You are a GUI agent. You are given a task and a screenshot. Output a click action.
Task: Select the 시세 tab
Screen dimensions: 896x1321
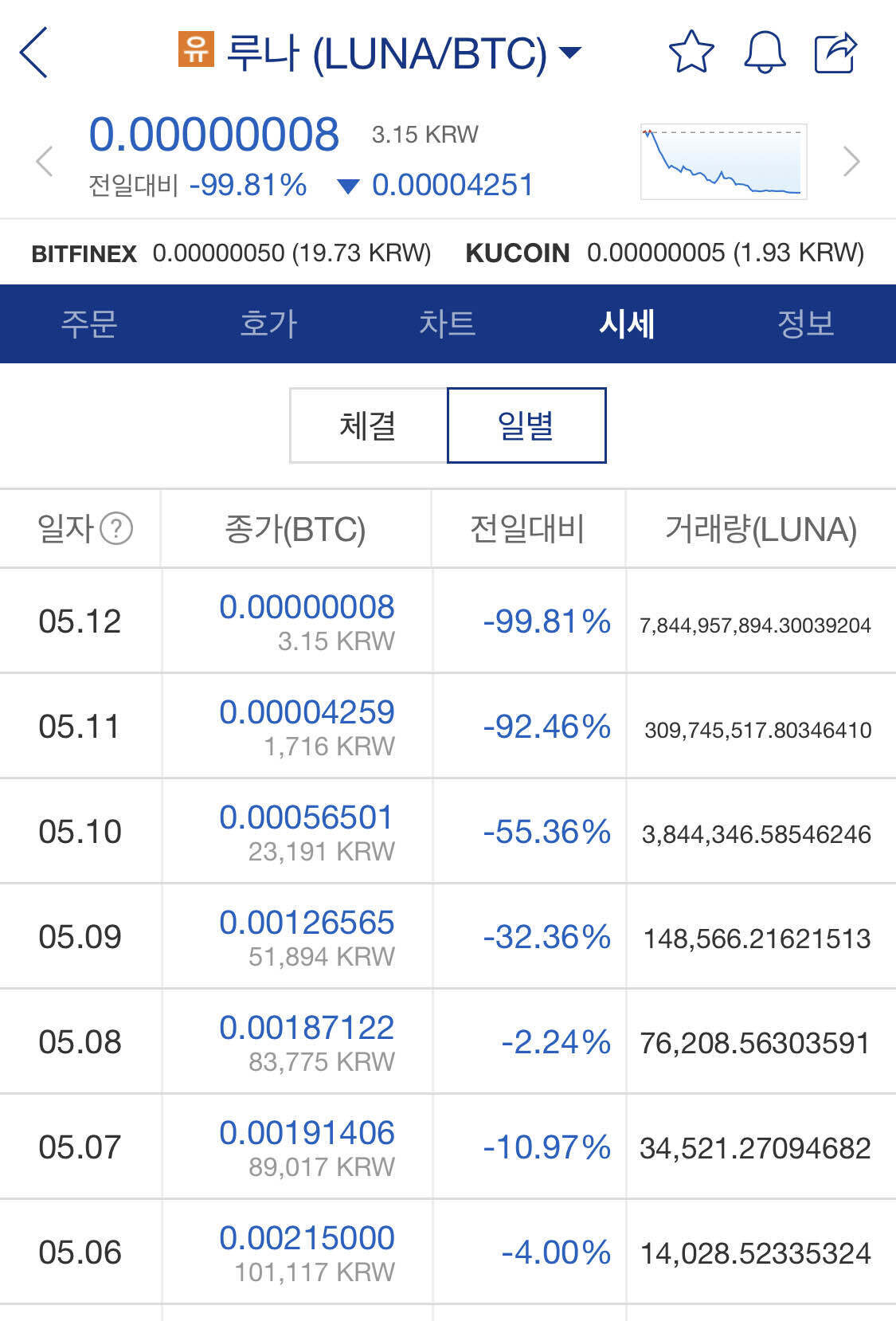(627, 323)
